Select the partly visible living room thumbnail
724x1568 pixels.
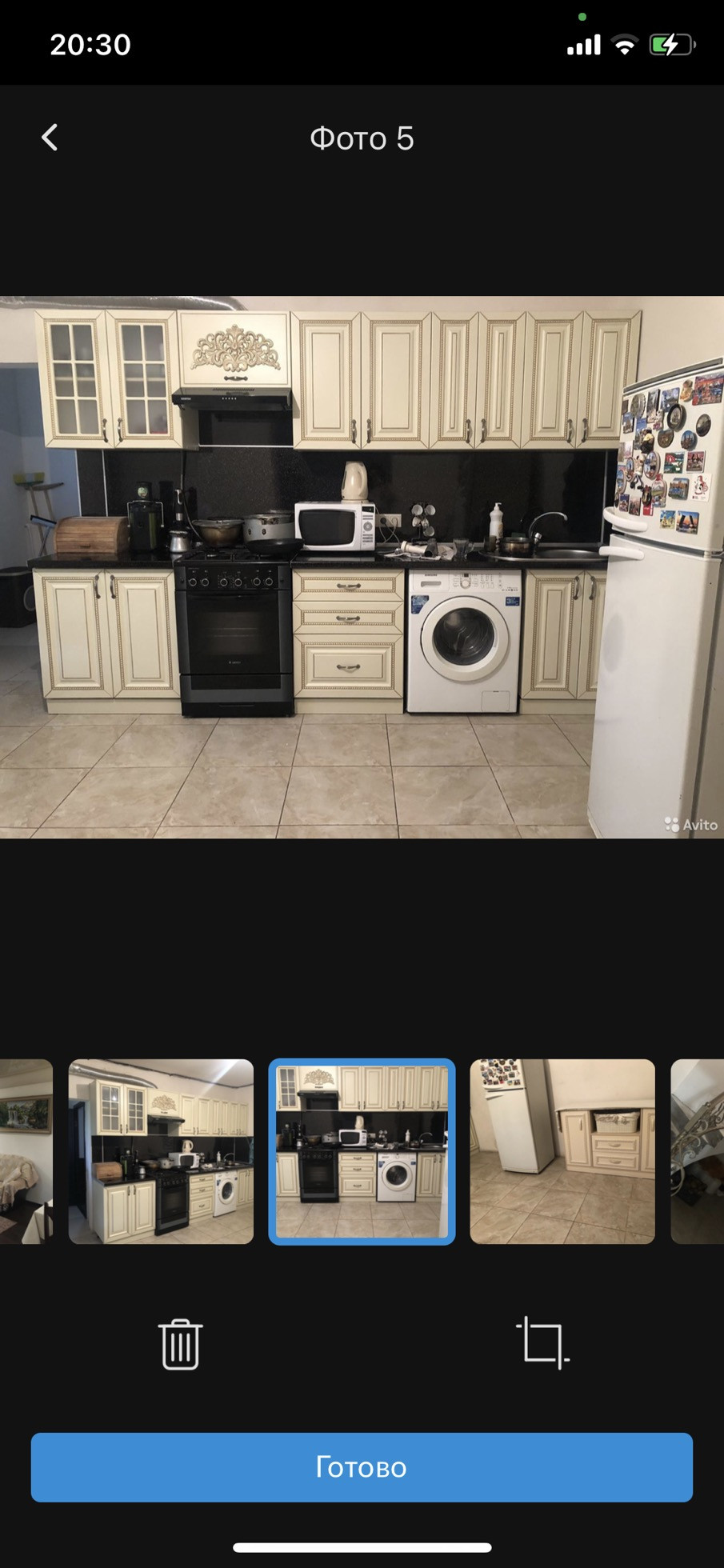[x=26, y=1151]
